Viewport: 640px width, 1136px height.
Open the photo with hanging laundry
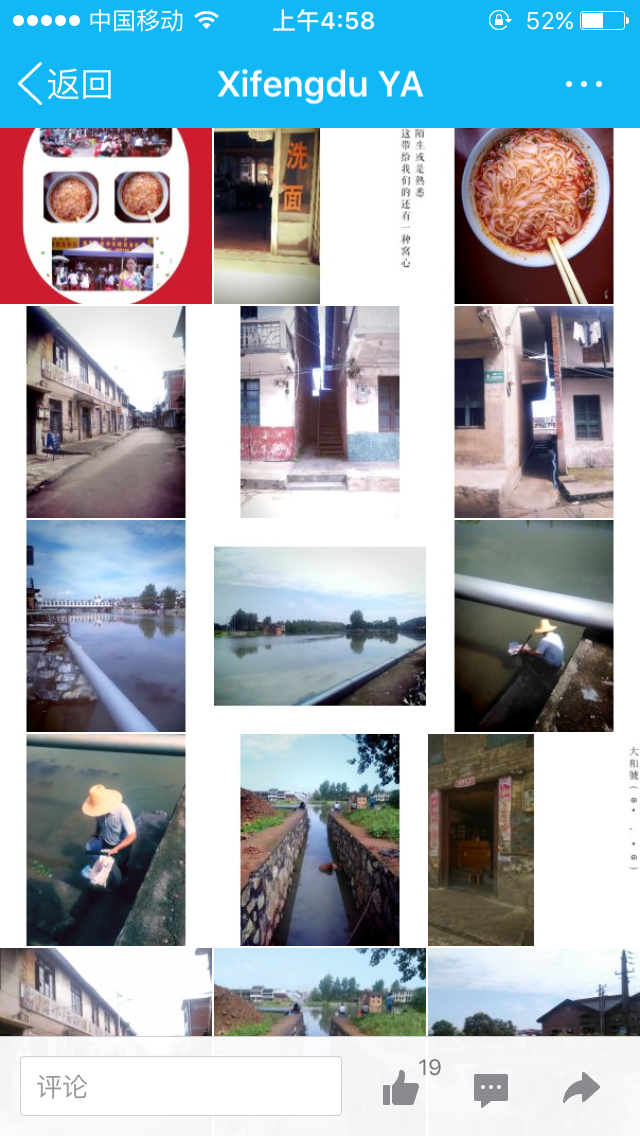pos(534,412)
